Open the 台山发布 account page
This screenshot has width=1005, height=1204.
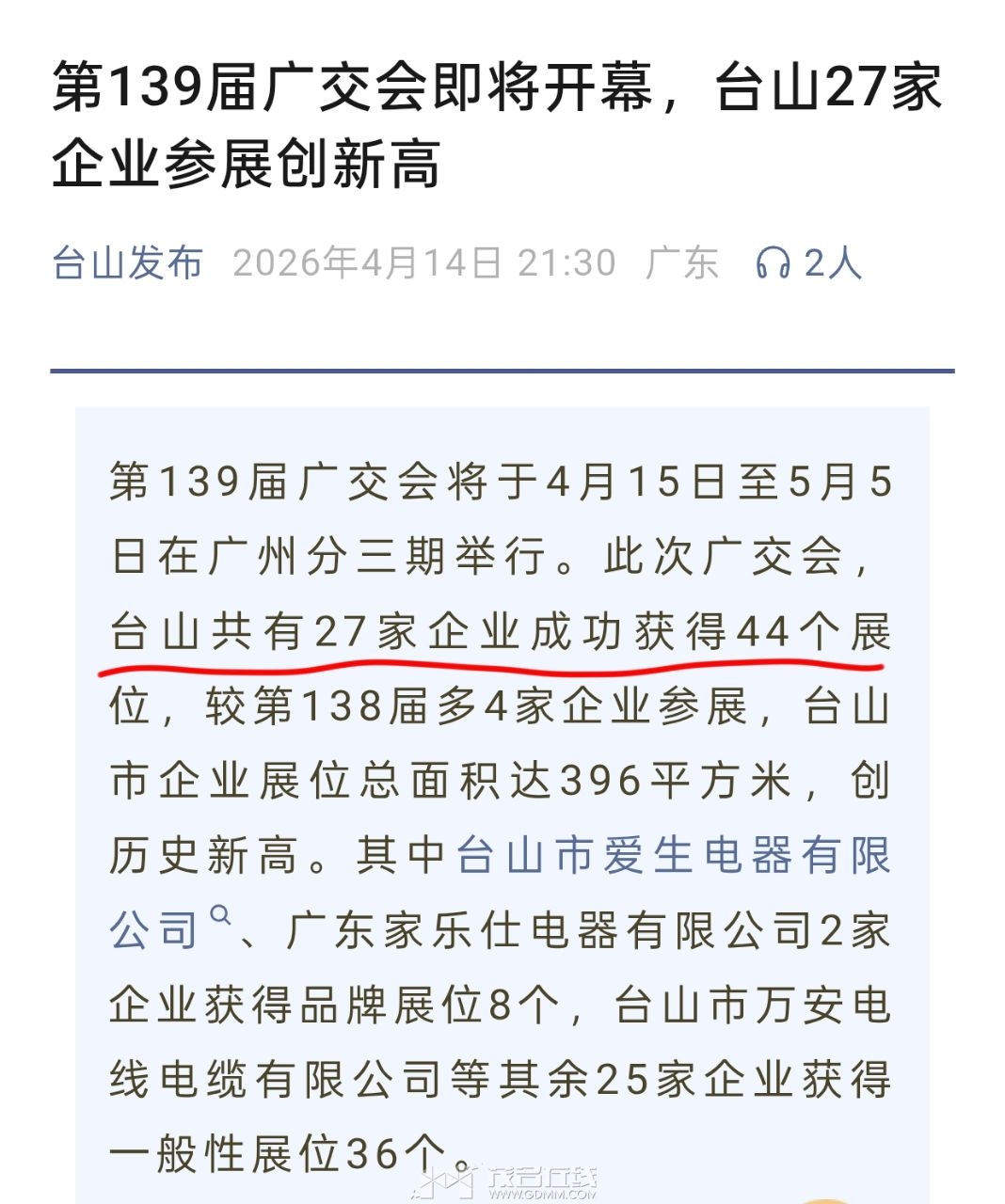(128, 262)
